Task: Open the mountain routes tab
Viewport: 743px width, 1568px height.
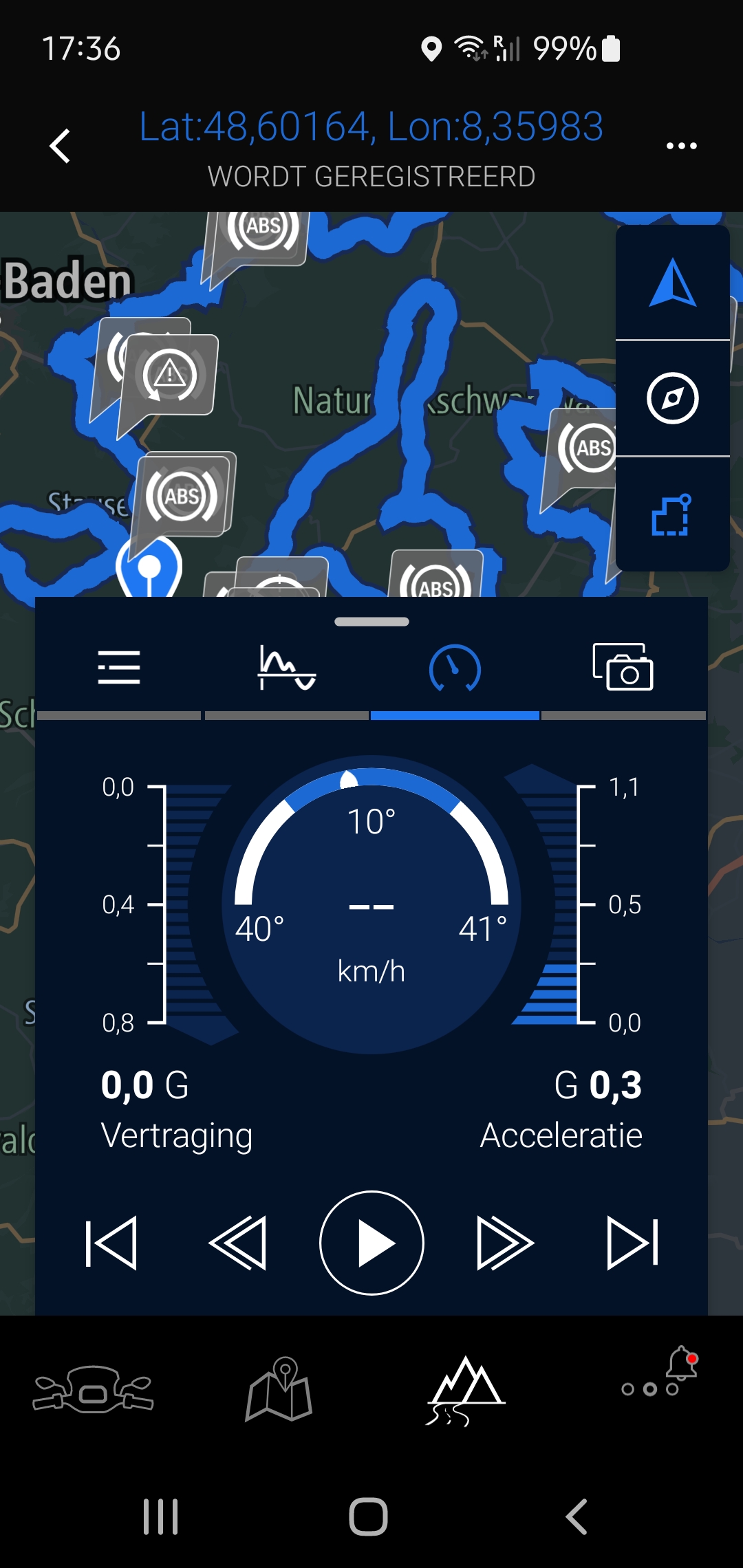Action: point(466,1389)
